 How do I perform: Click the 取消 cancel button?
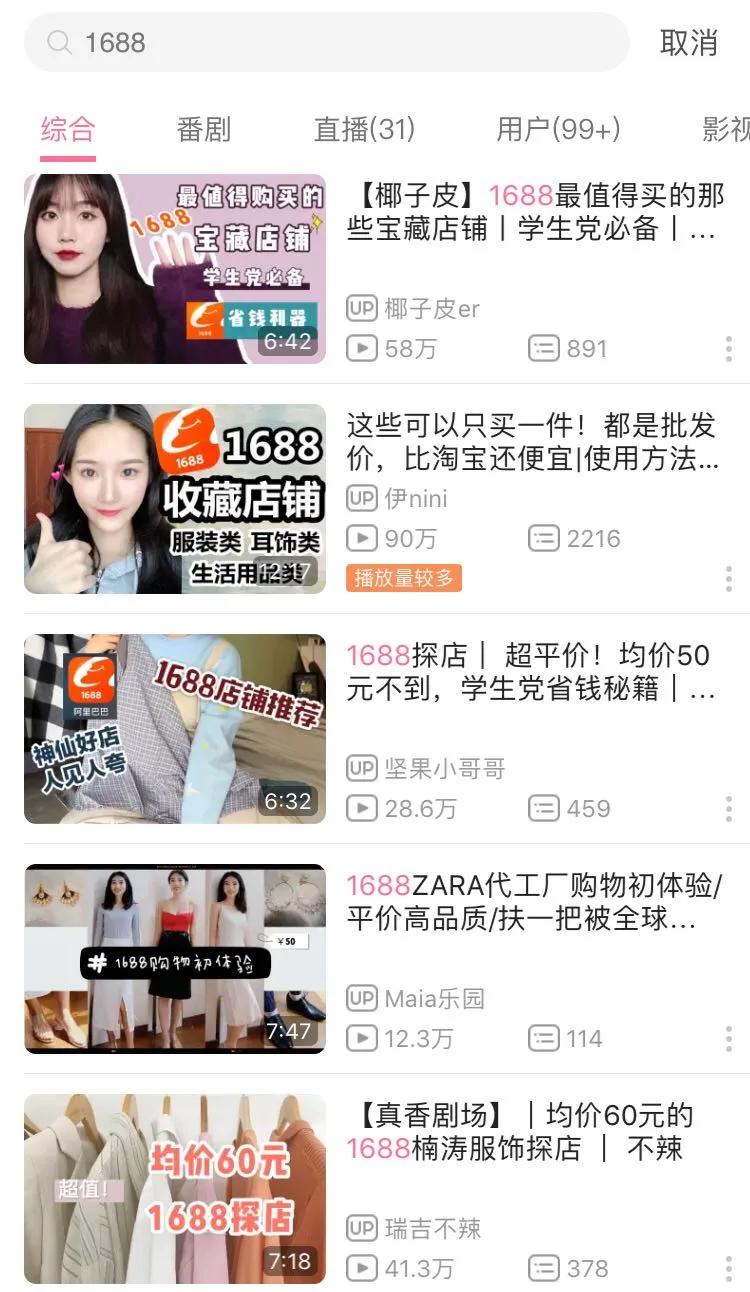(x=690, y=44)
